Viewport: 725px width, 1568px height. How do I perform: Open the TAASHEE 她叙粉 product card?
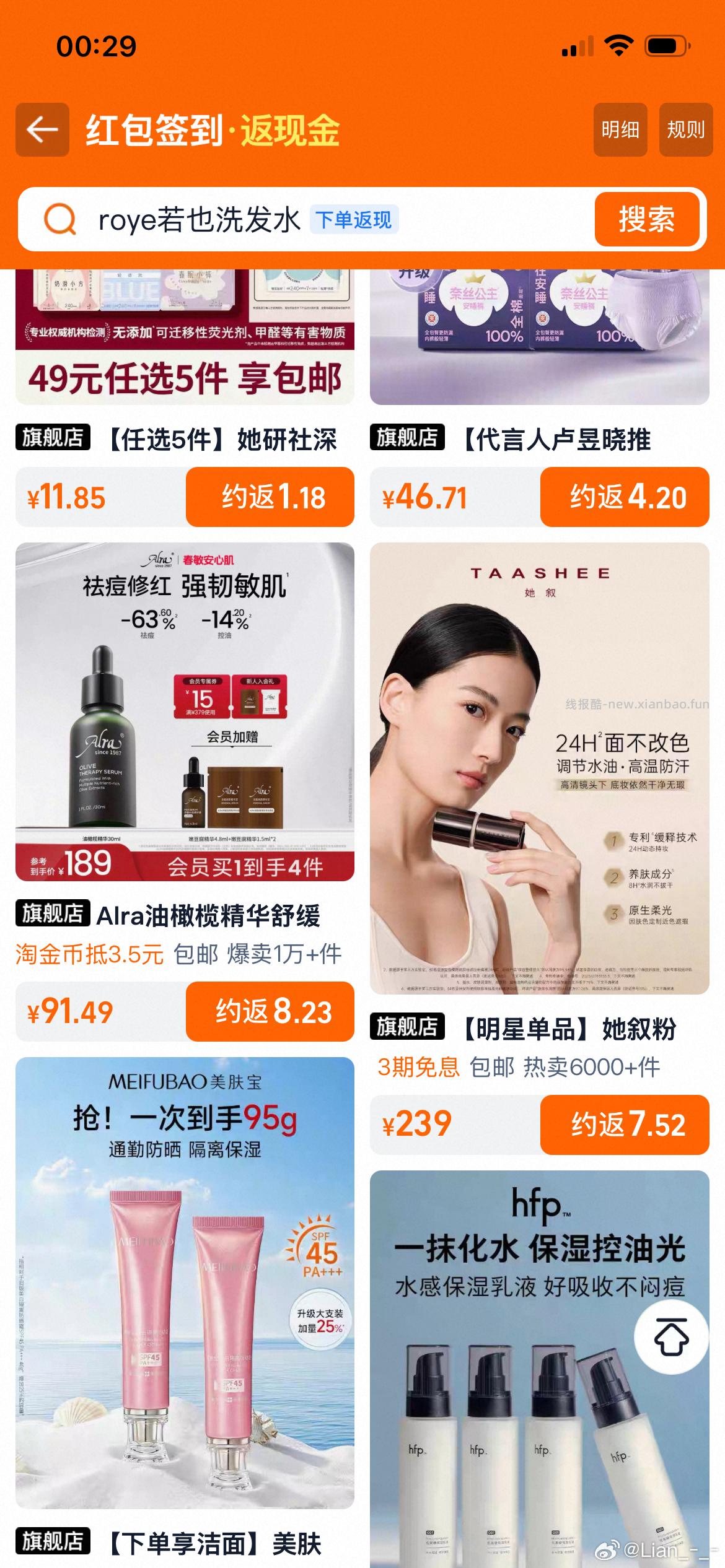pyautogui.click(x=539, y=768)
